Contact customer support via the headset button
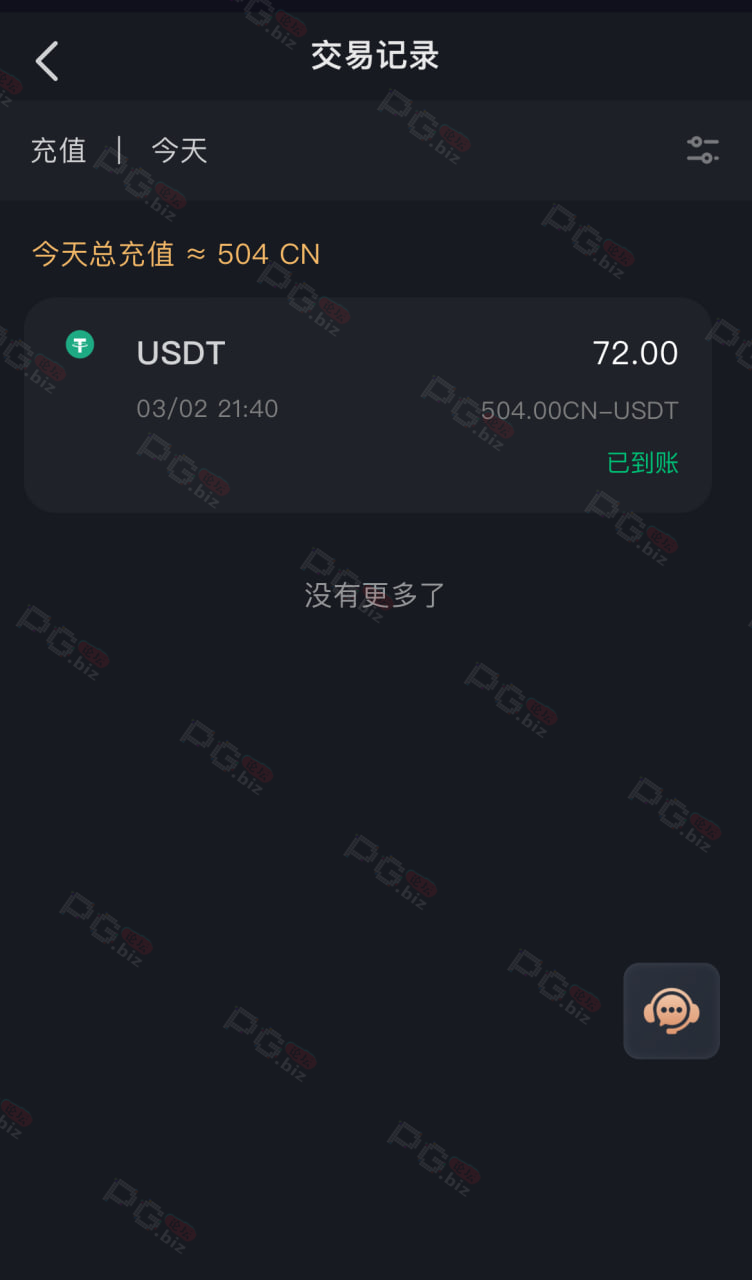Viewport: 752px width, 1280px height. pos(671,1011)
